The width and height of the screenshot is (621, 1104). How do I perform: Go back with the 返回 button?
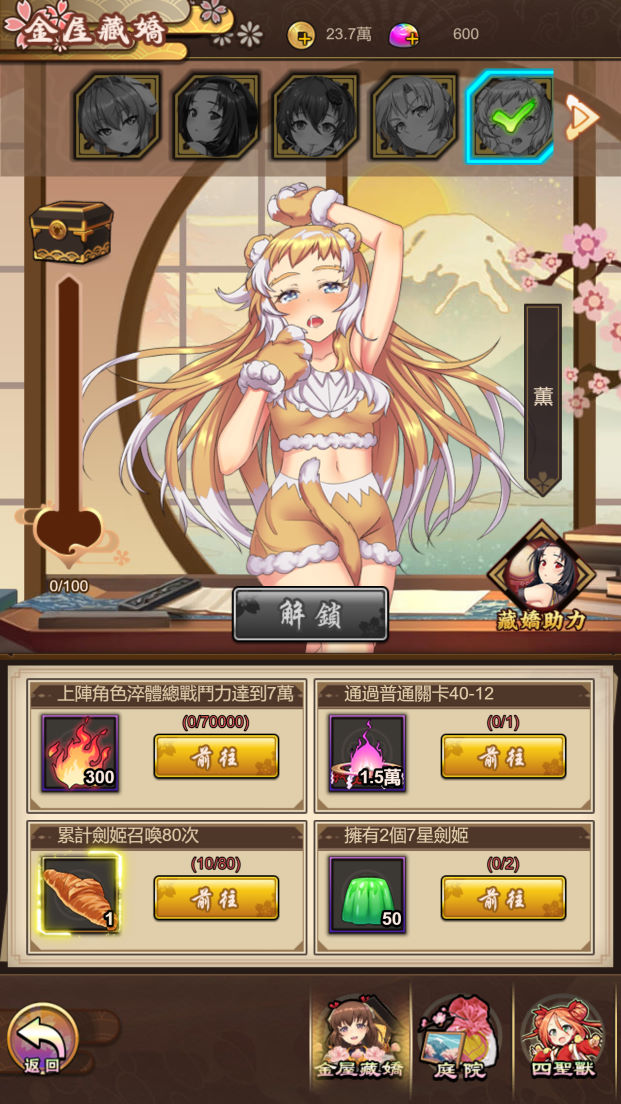(43, 1041)
